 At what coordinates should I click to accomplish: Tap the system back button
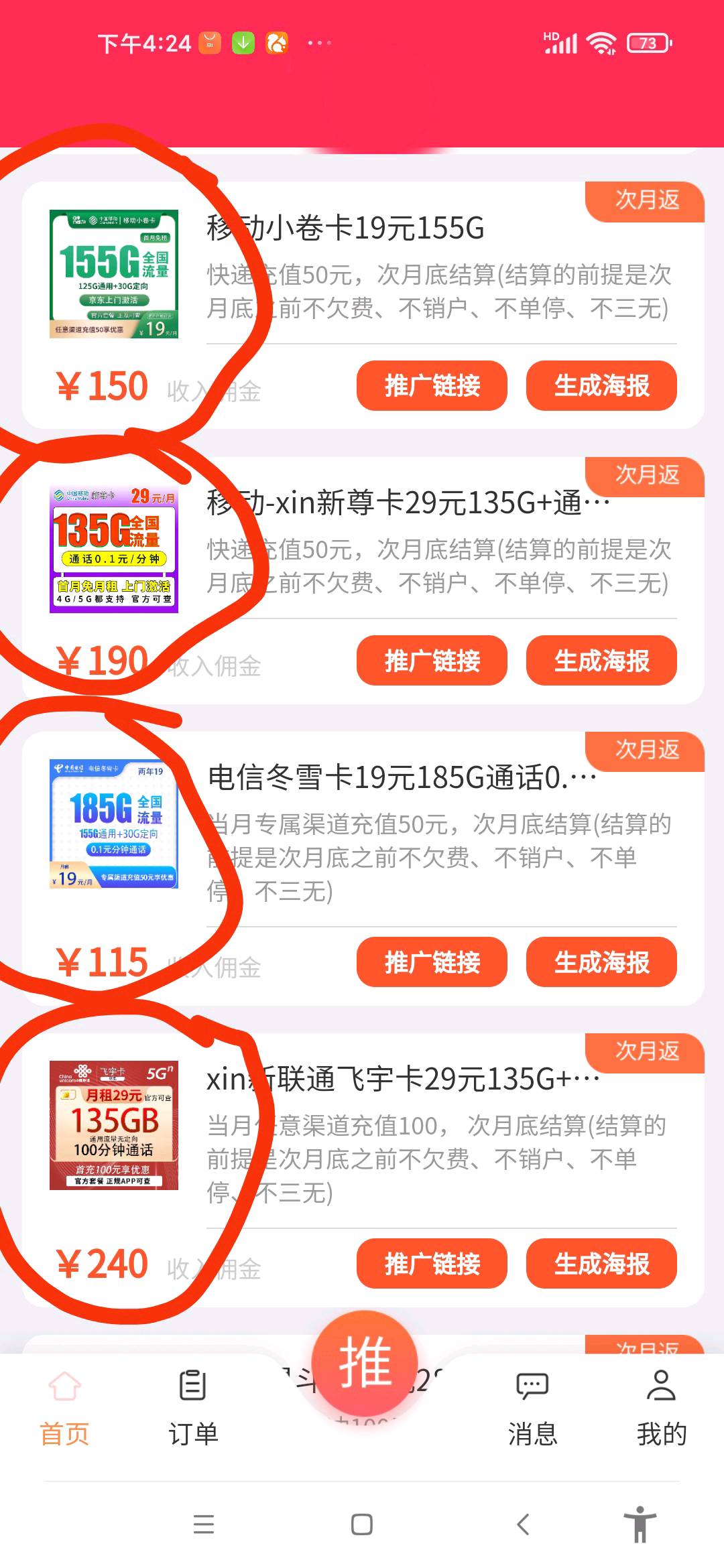coord(524,1524)
